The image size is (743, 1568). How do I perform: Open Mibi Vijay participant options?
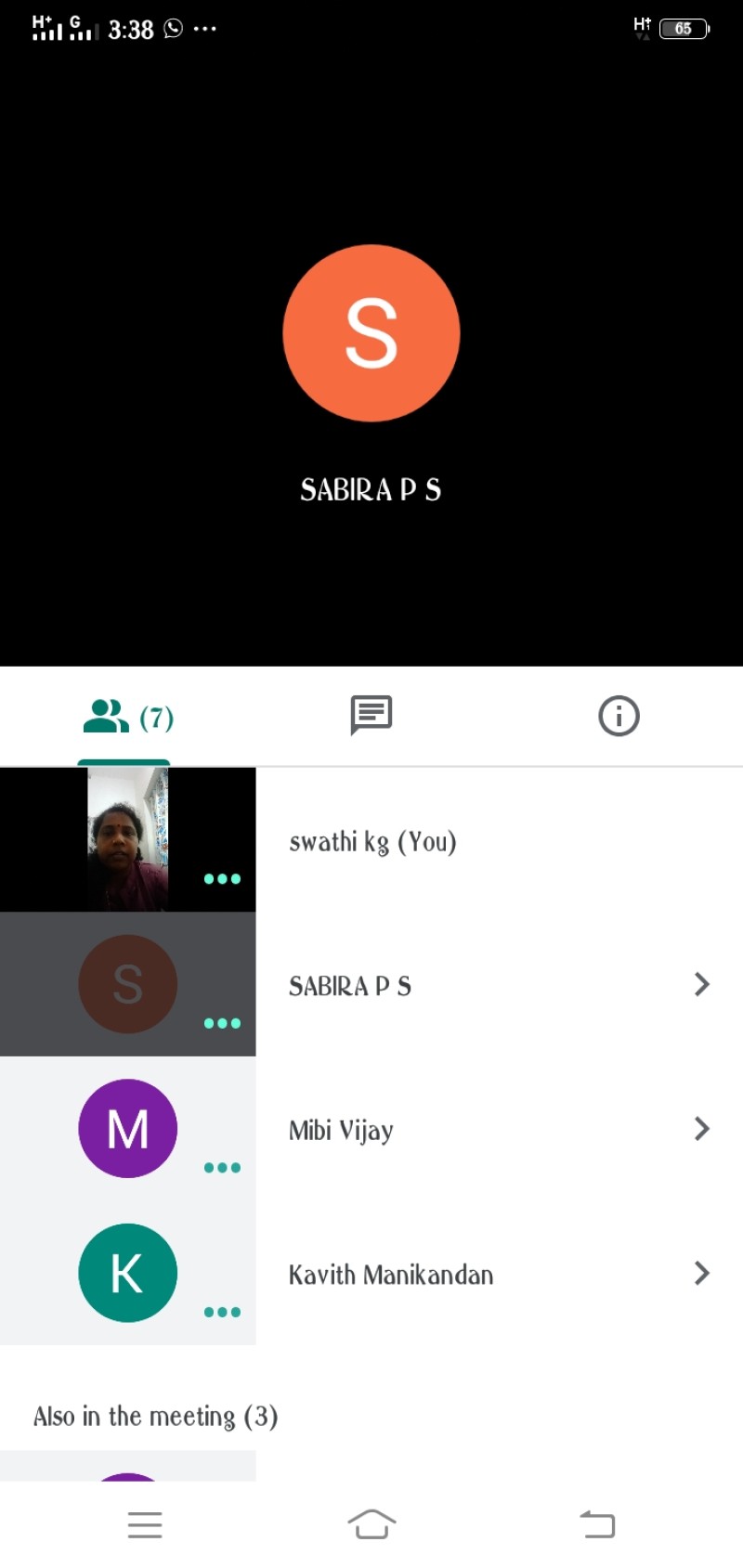[x=701, y=1129]
